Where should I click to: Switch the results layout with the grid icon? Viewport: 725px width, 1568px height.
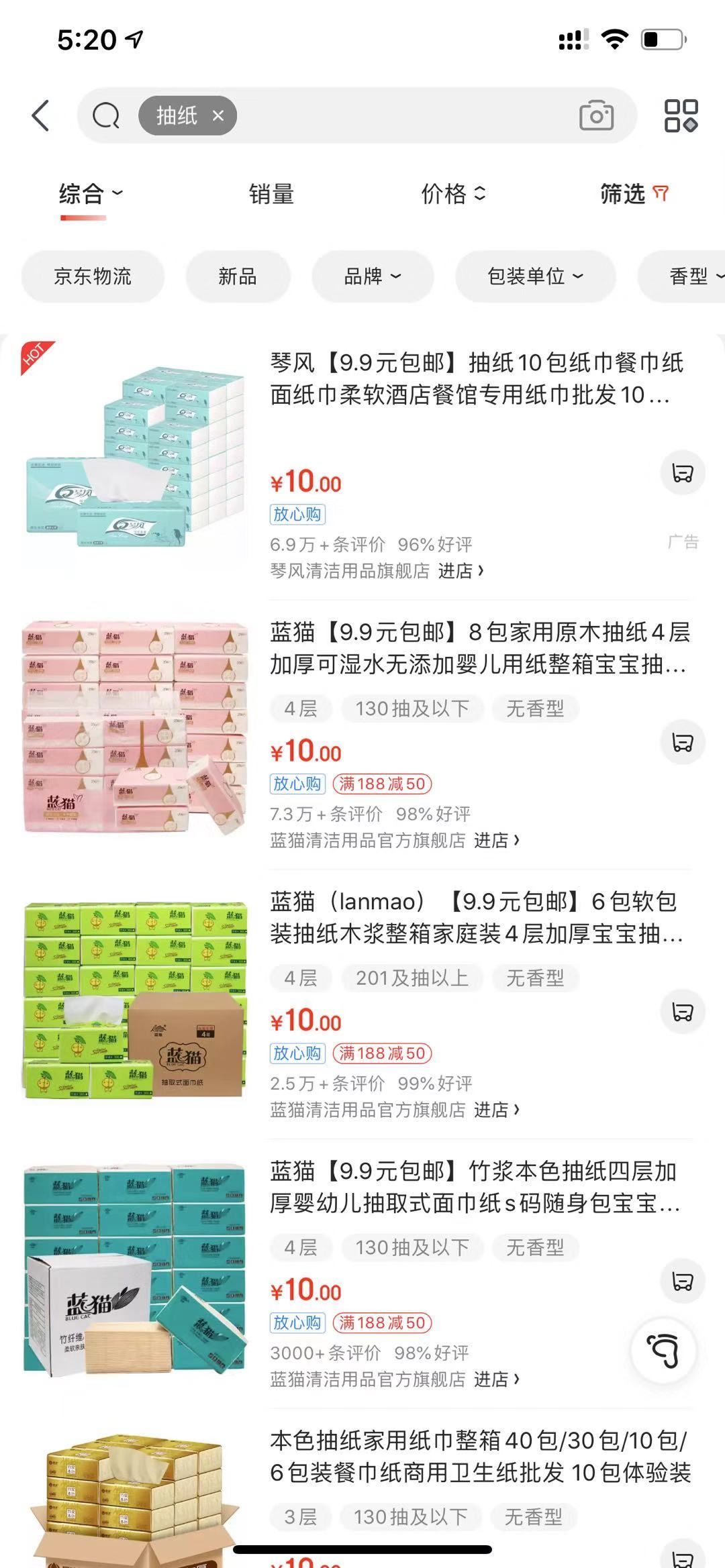pyautogui.click(x=681, y=115)
